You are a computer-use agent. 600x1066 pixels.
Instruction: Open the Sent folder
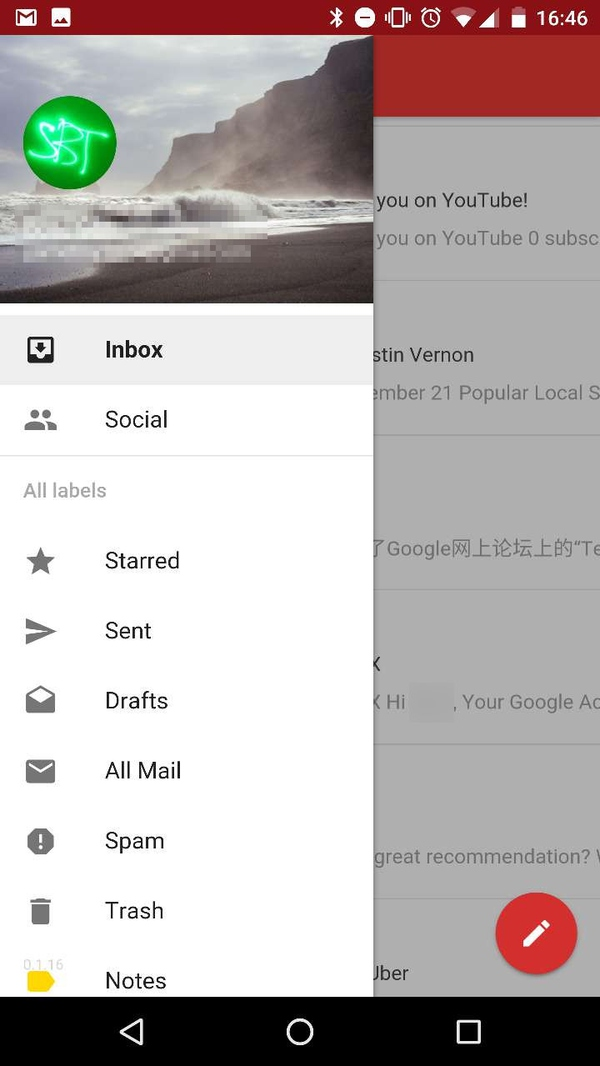[x=128, y=631]
